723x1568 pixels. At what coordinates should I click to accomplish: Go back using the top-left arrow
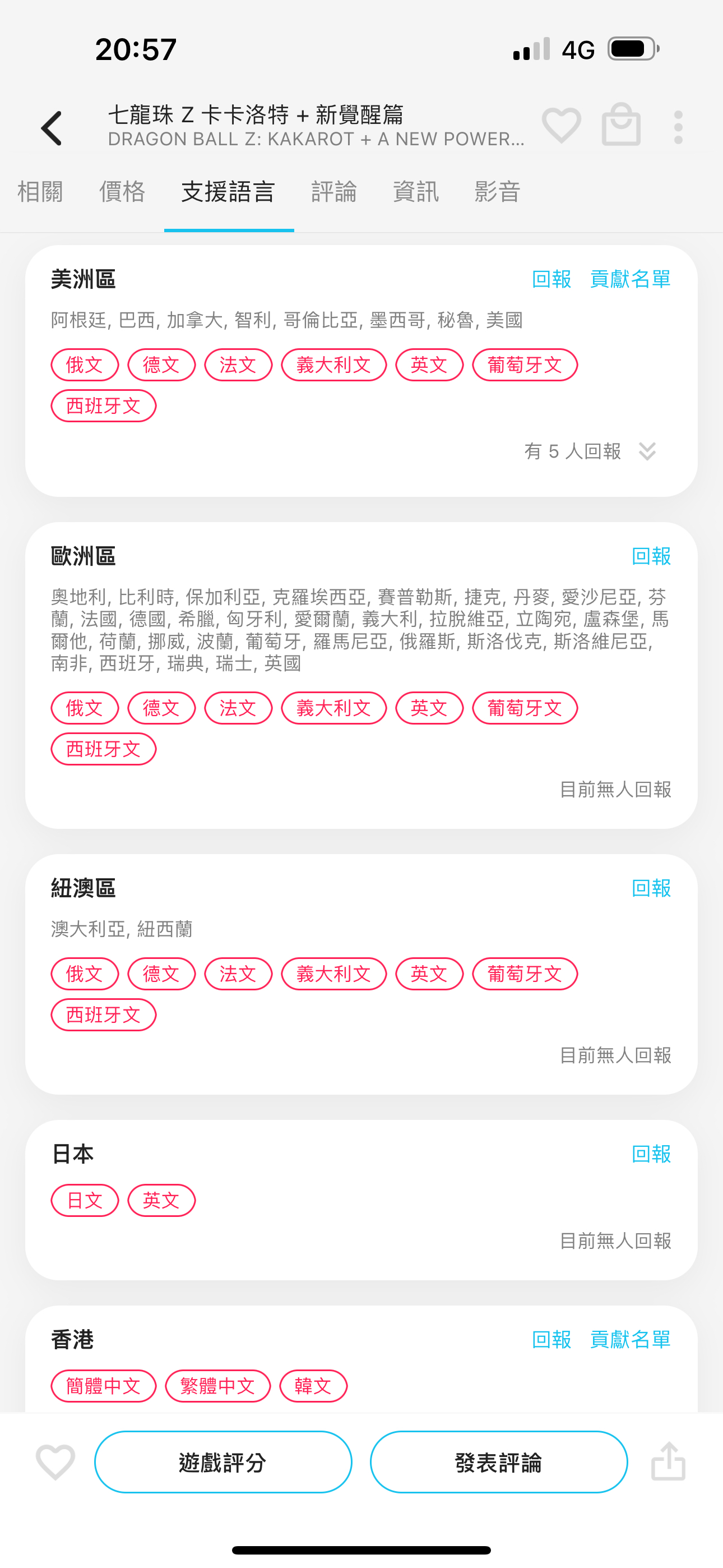click(x=52, y=128)
